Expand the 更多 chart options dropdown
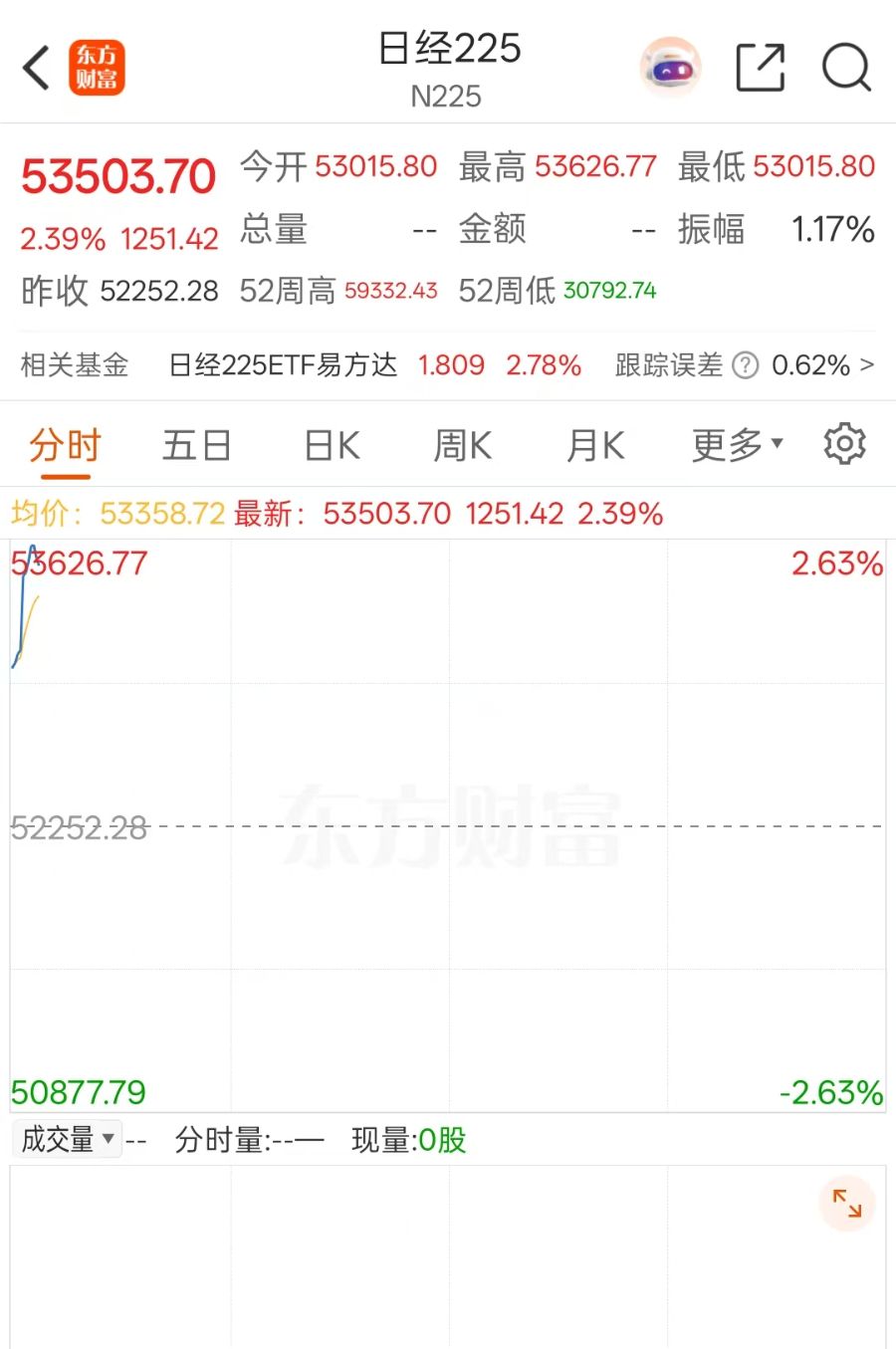 coord(737,445)
